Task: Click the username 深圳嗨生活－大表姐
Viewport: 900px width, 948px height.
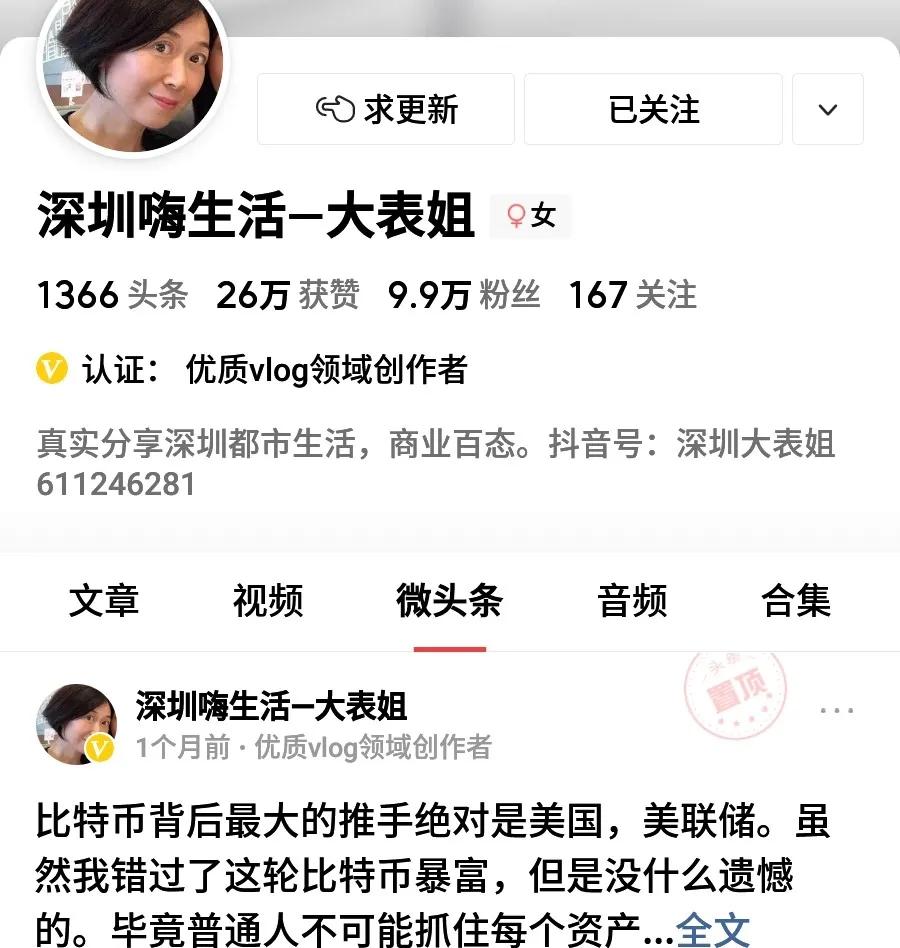Action: click(255, 214)
